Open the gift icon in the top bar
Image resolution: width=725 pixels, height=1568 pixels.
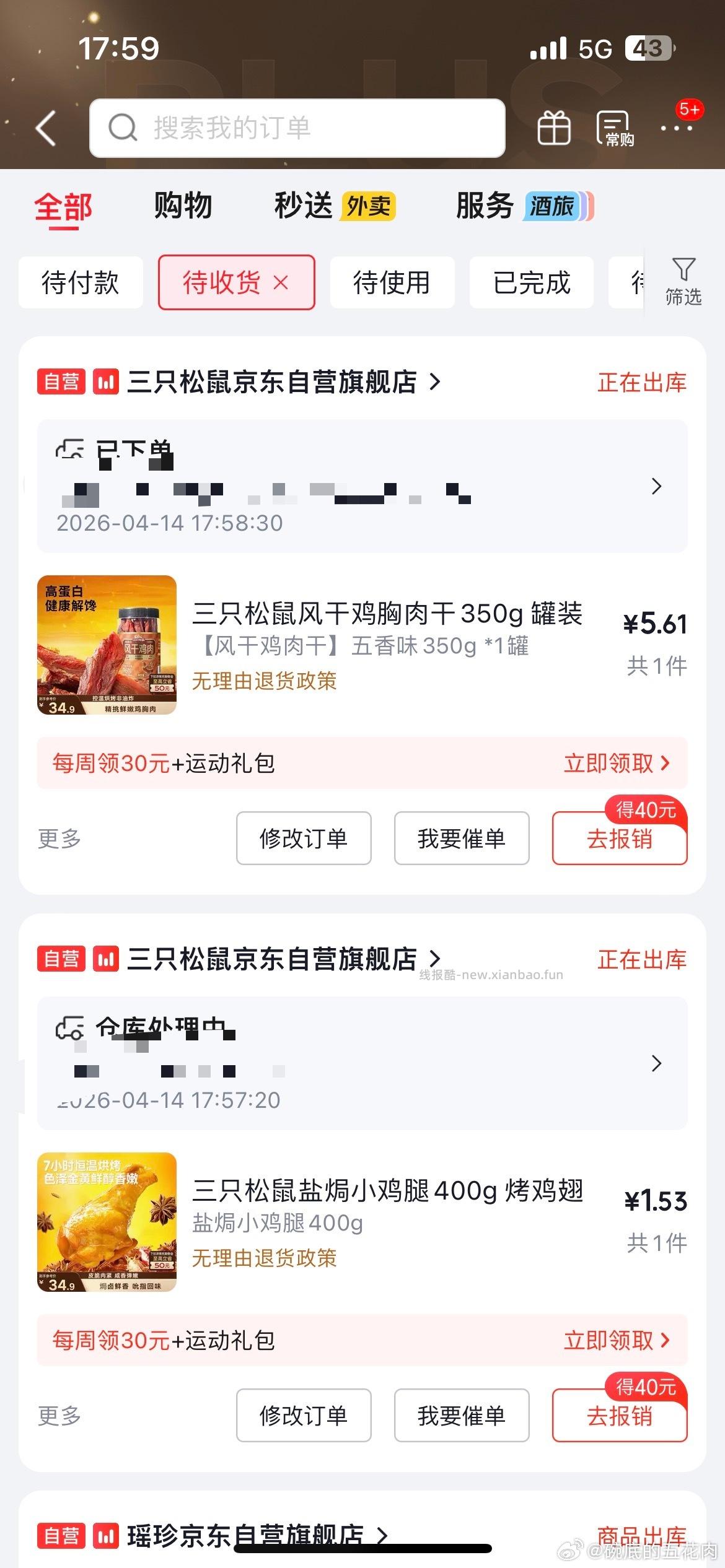pos(553,126)
